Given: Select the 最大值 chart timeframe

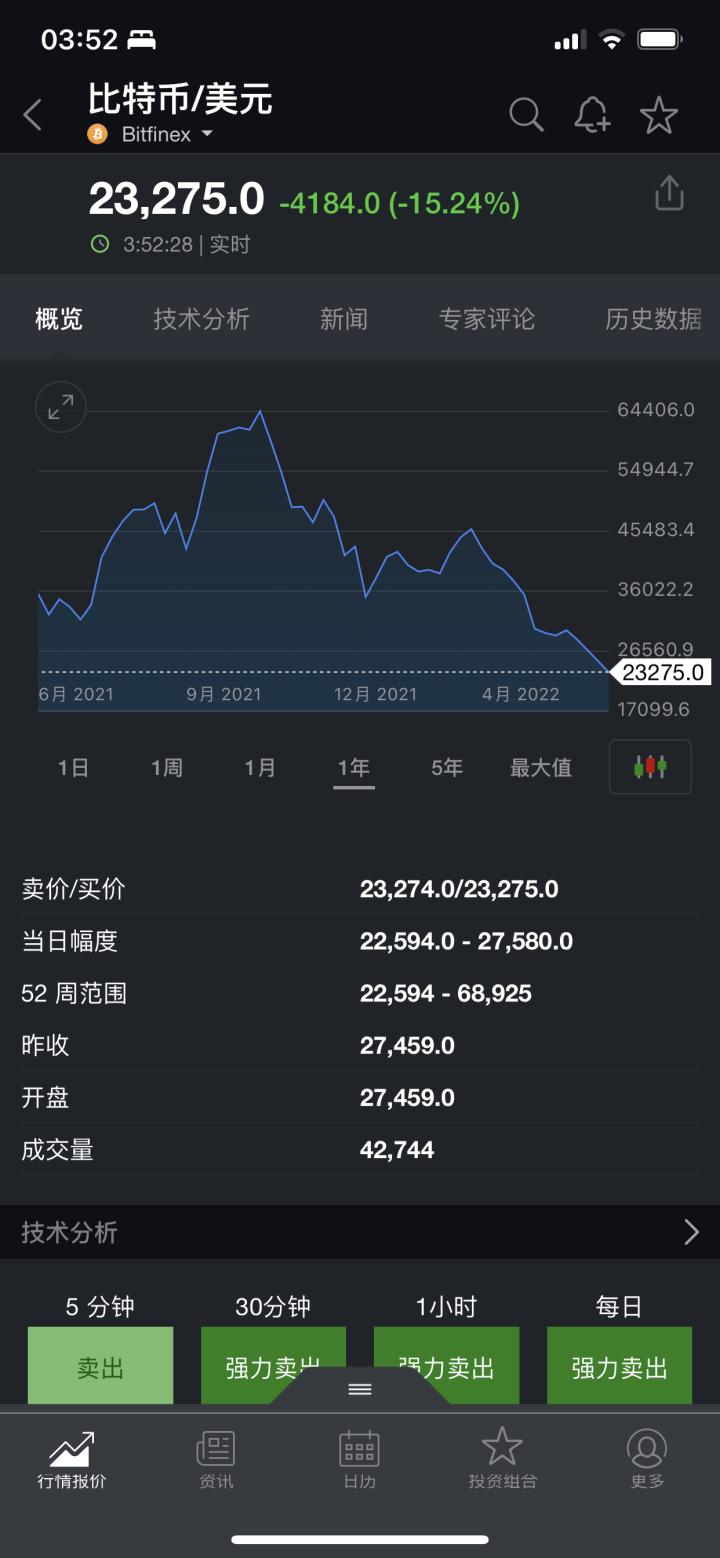Looking at the screenshot, I should (x=540, y=766).
